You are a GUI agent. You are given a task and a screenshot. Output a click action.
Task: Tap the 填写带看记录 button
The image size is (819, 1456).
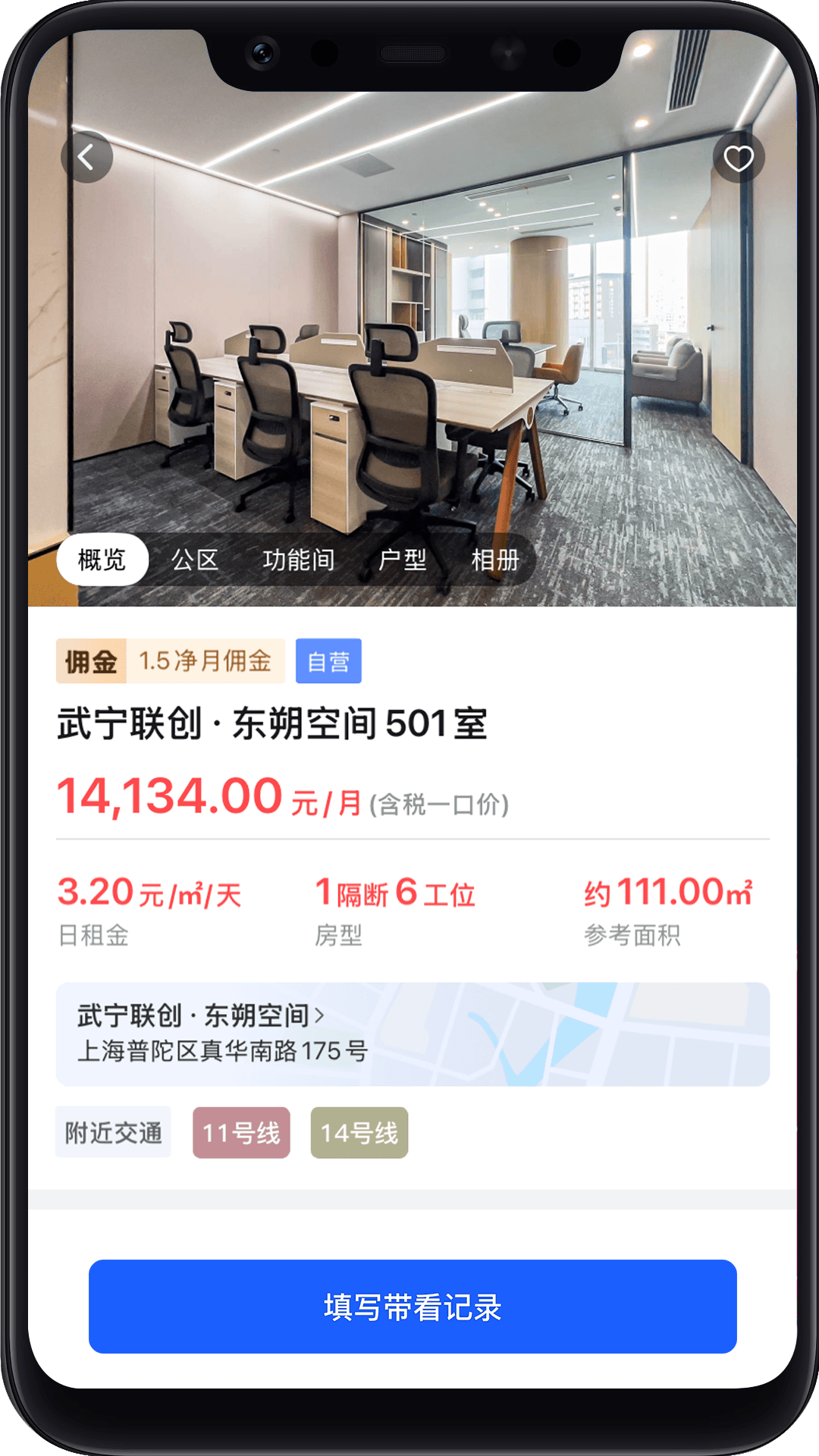coord(413,1307)
